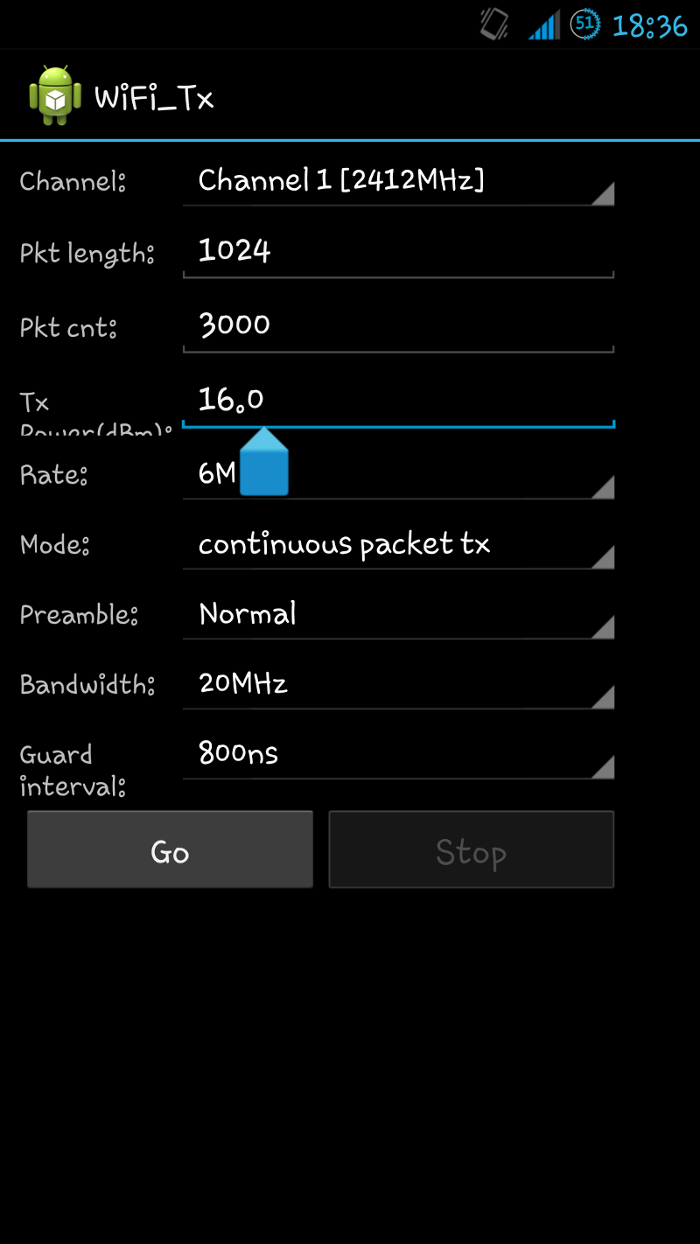This screenshot has height=1244, width=700.
Task: Tap the Pkt cnt input field
Action: tap(398, 325)
